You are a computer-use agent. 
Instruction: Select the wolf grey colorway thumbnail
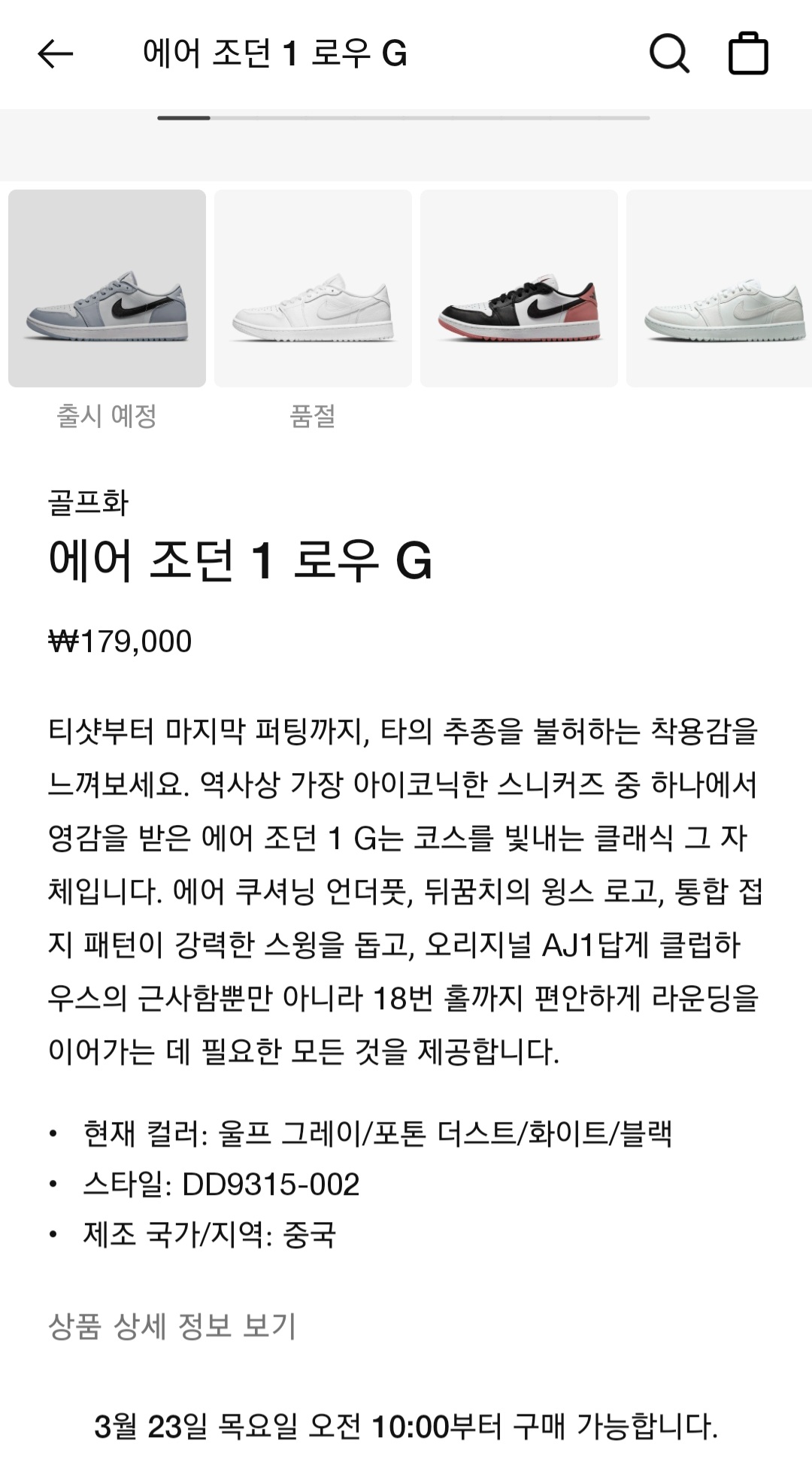point(107,289)
